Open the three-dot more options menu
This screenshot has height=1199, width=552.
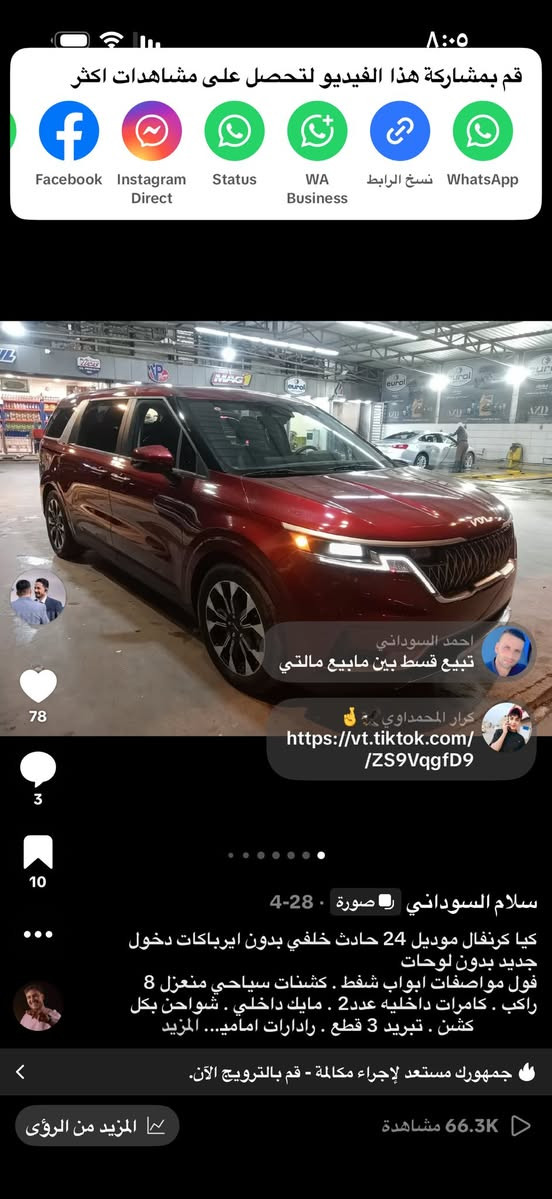pyautogui.click(x=38, y=934)
